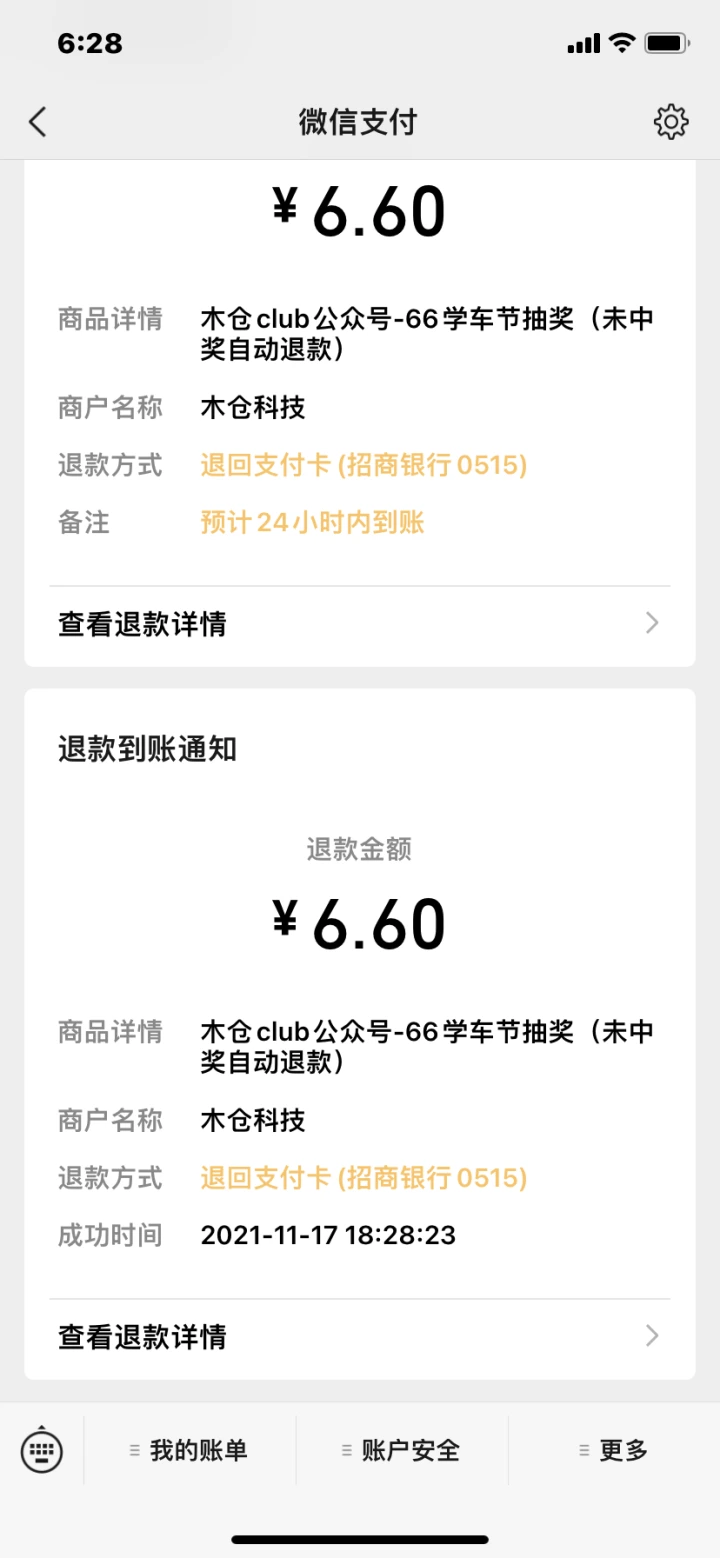Open the 账户安全 menu
Screen dimensions: 720x1558
tap(402, 1450)
